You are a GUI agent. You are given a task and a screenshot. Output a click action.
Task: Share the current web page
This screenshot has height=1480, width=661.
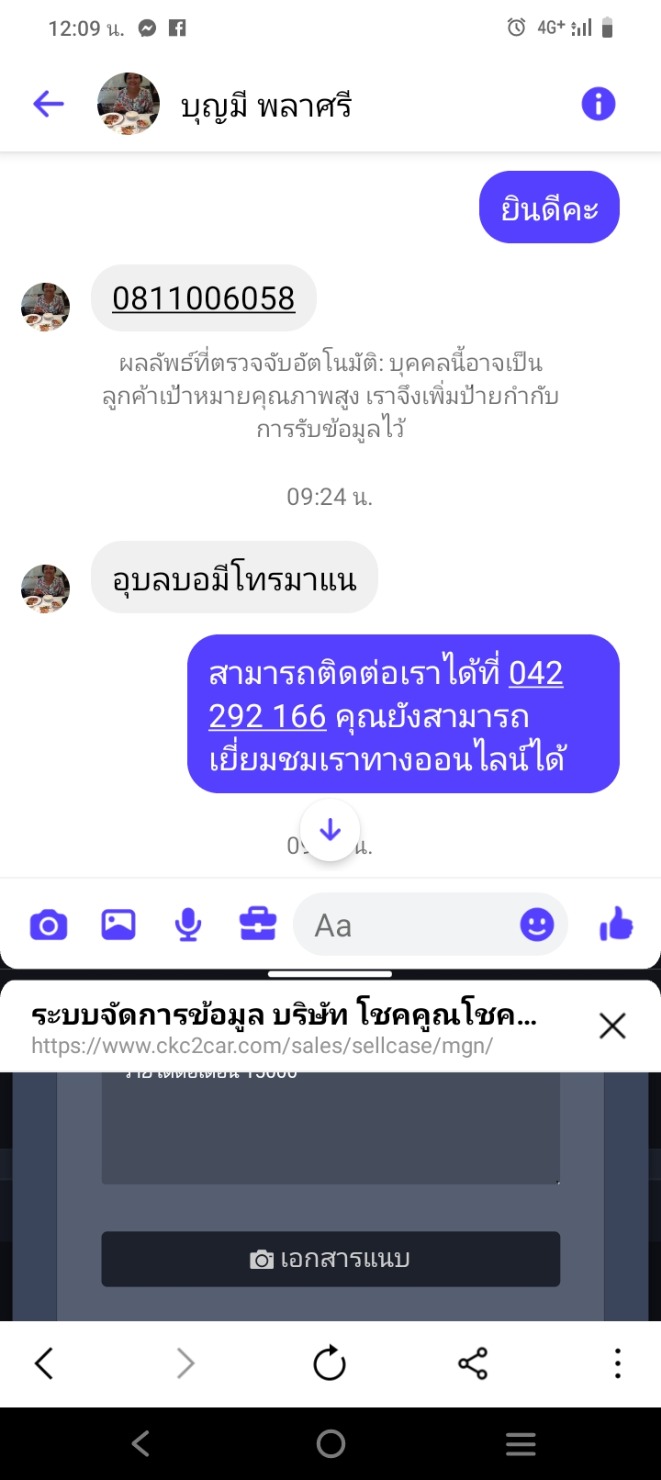pos(472,1363)
